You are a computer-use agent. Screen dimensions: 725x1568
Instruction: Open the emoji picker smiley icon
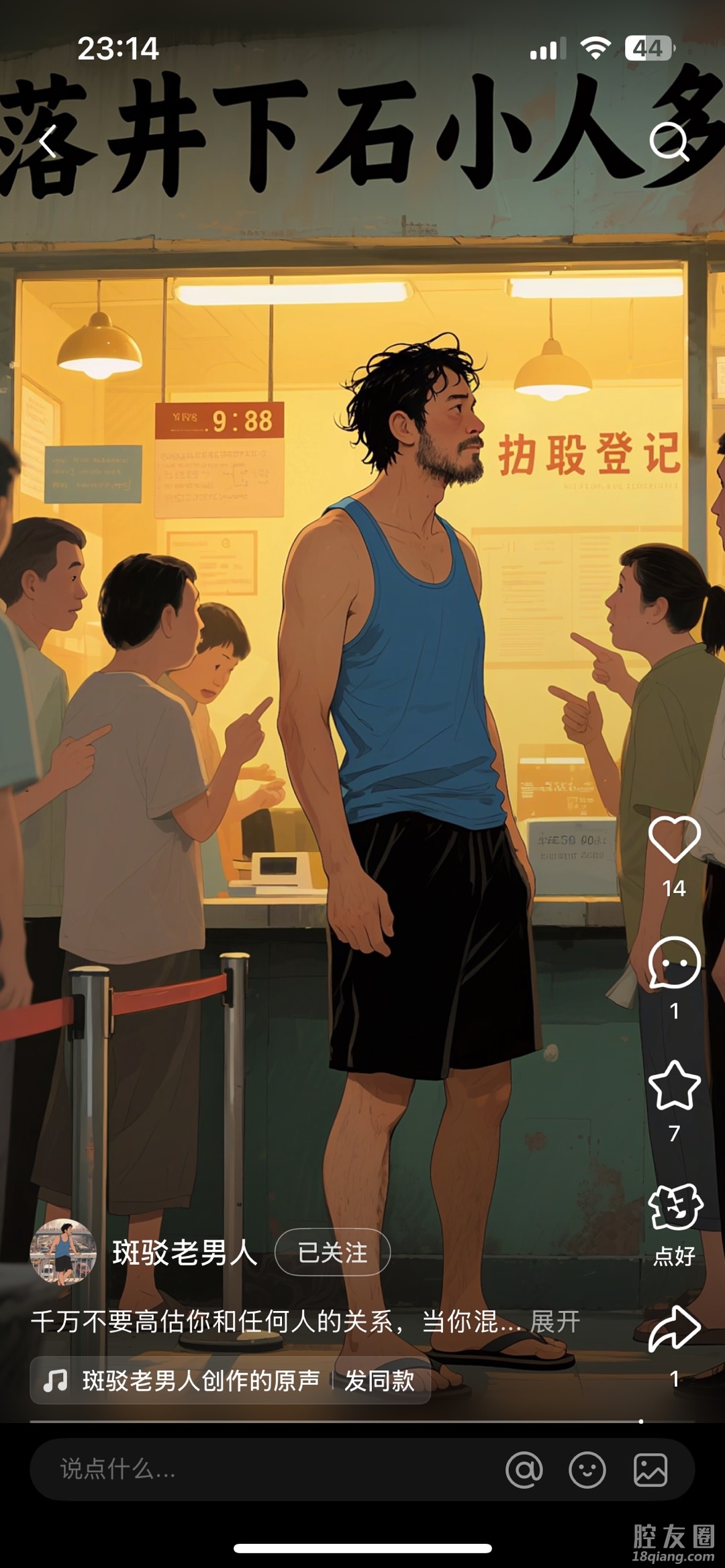(587, 1469)
